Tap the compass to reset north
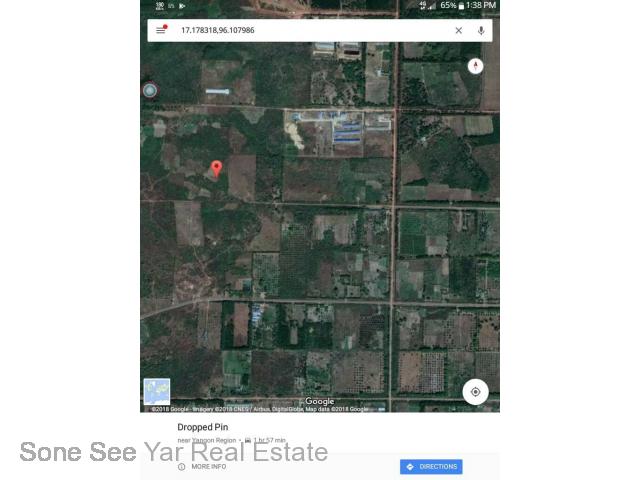The image size is (640, 480). [x=475, y=66]
